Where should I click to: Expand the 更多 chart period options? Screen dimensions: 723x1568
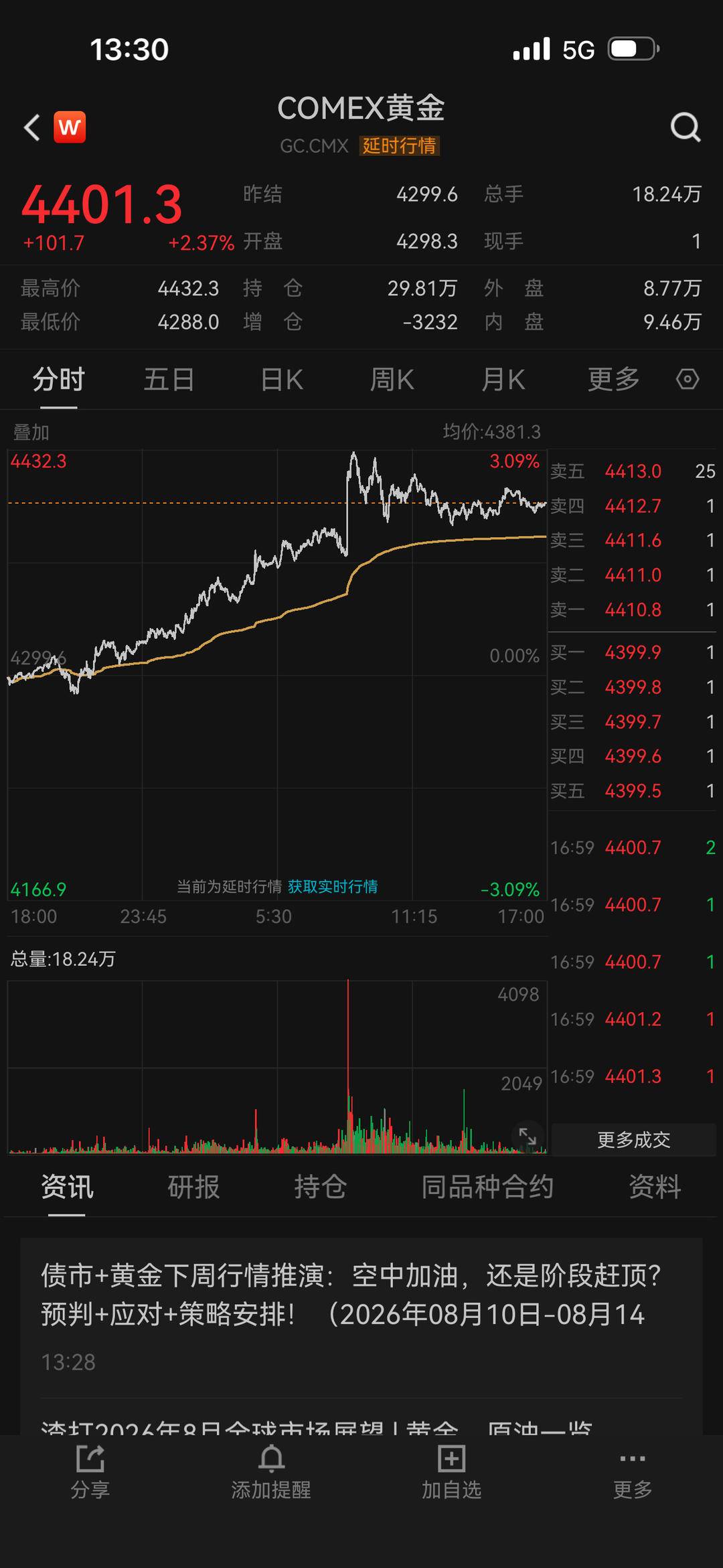click(x=613, y=380)
